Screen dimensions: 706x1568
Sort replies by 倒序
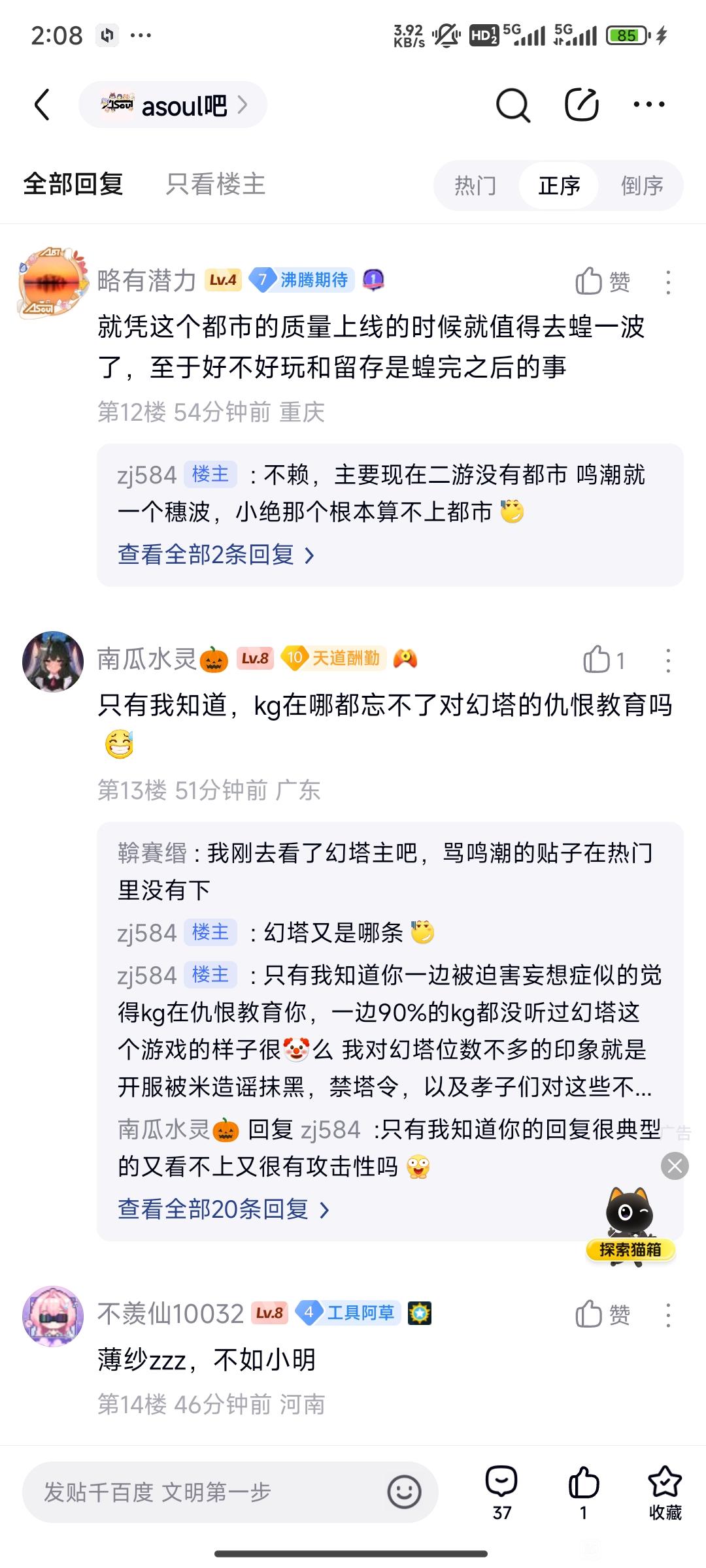(642, 186)
